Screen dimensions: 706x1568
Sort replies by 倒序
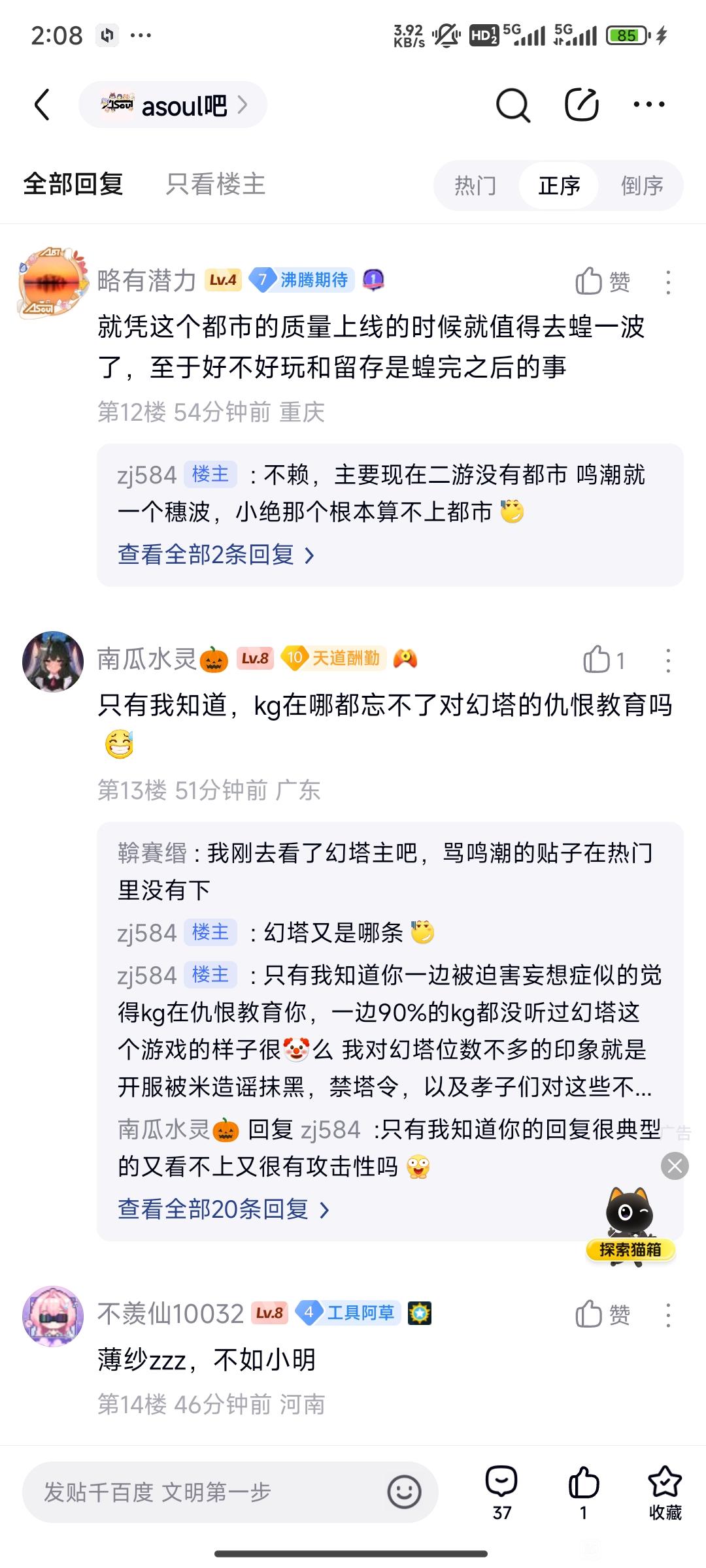(642, 186)
